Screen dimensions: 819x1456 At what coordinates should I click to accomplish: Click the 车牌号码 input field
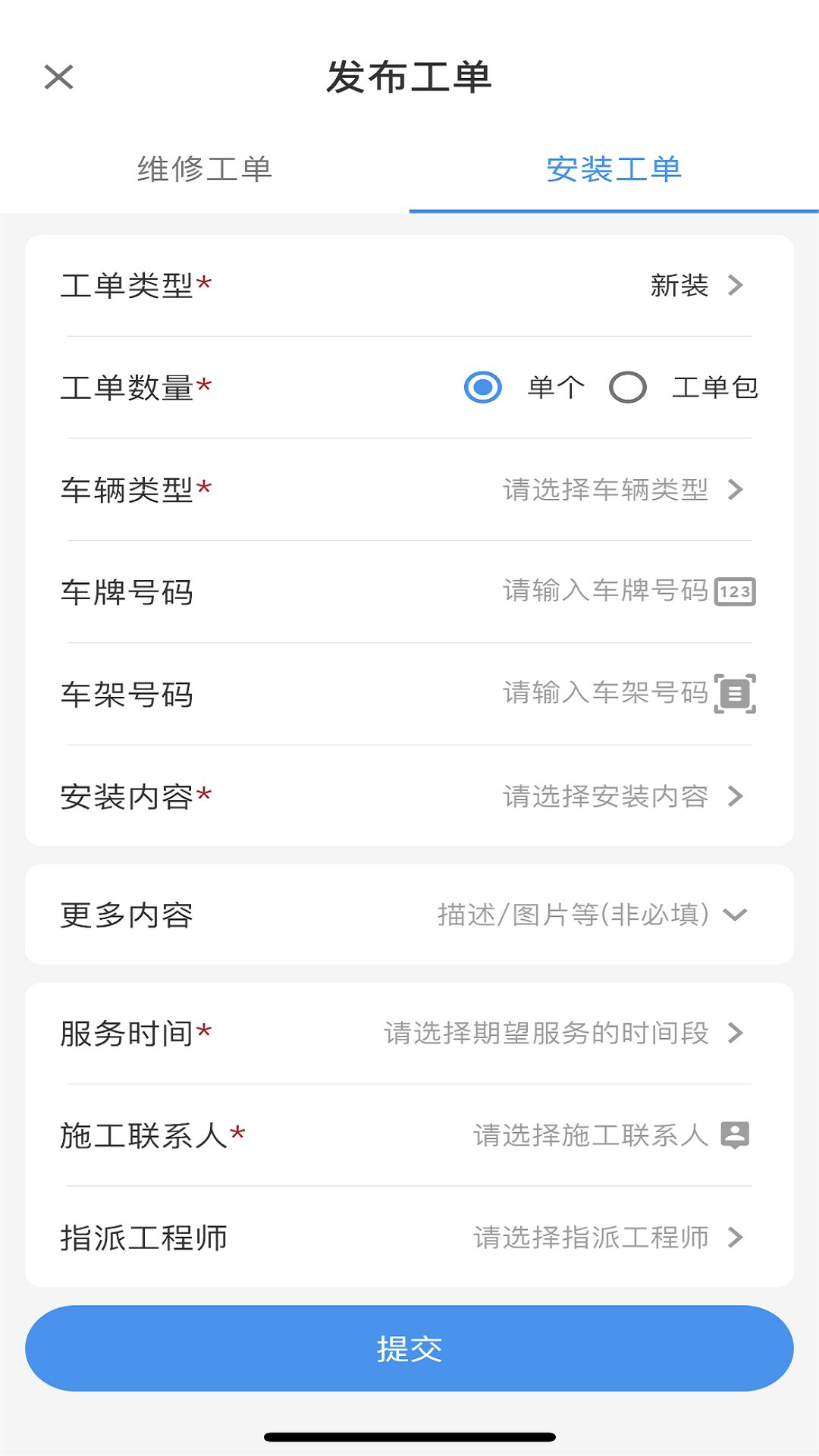pyautogui.click(x=607, y=592)
